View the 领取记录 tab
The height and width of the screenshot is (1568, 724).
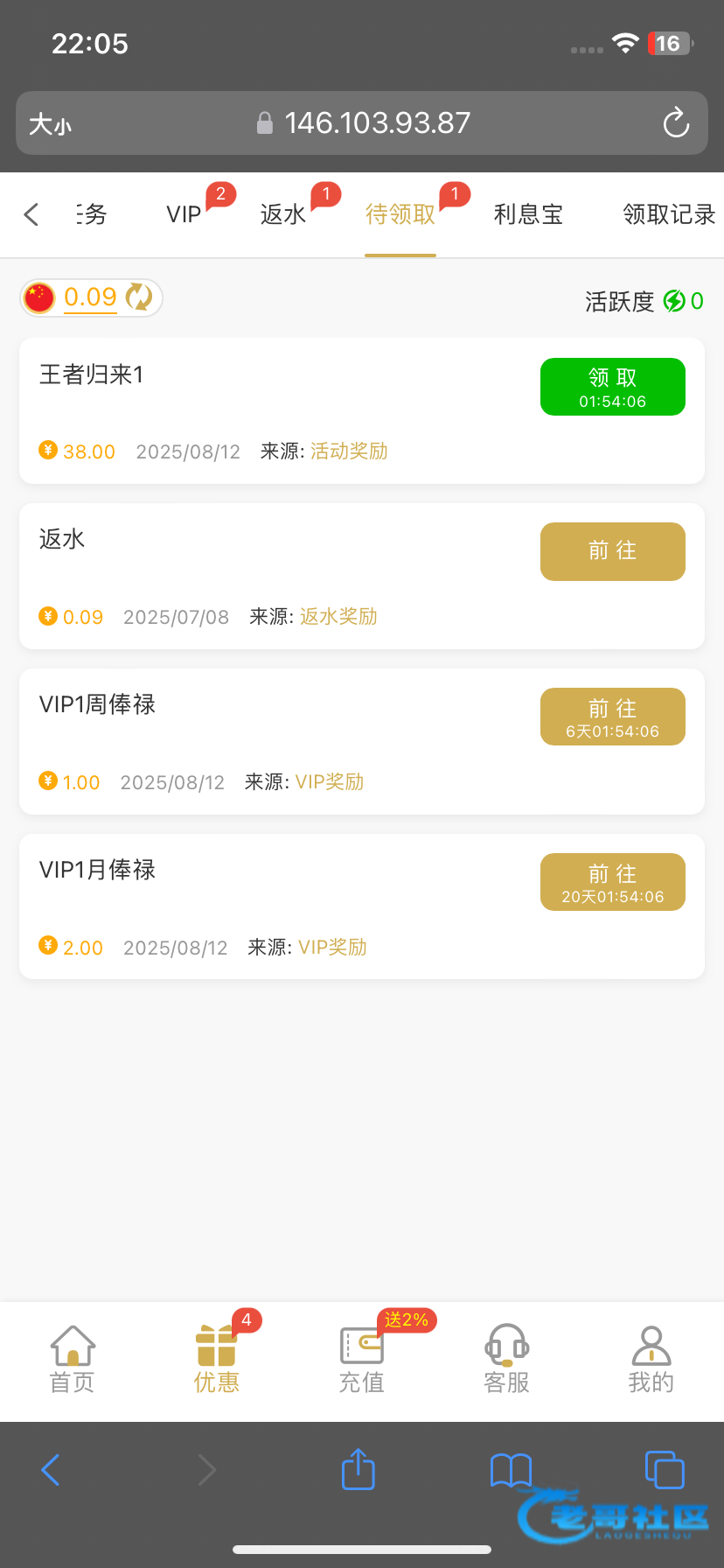669,214
